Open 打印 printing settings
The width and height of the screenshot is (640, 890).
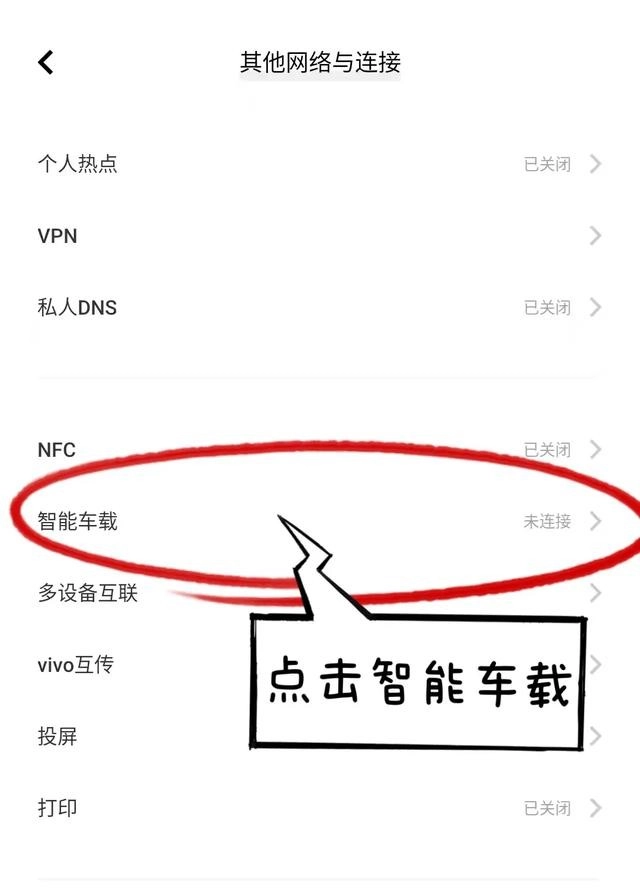(58, 808)
